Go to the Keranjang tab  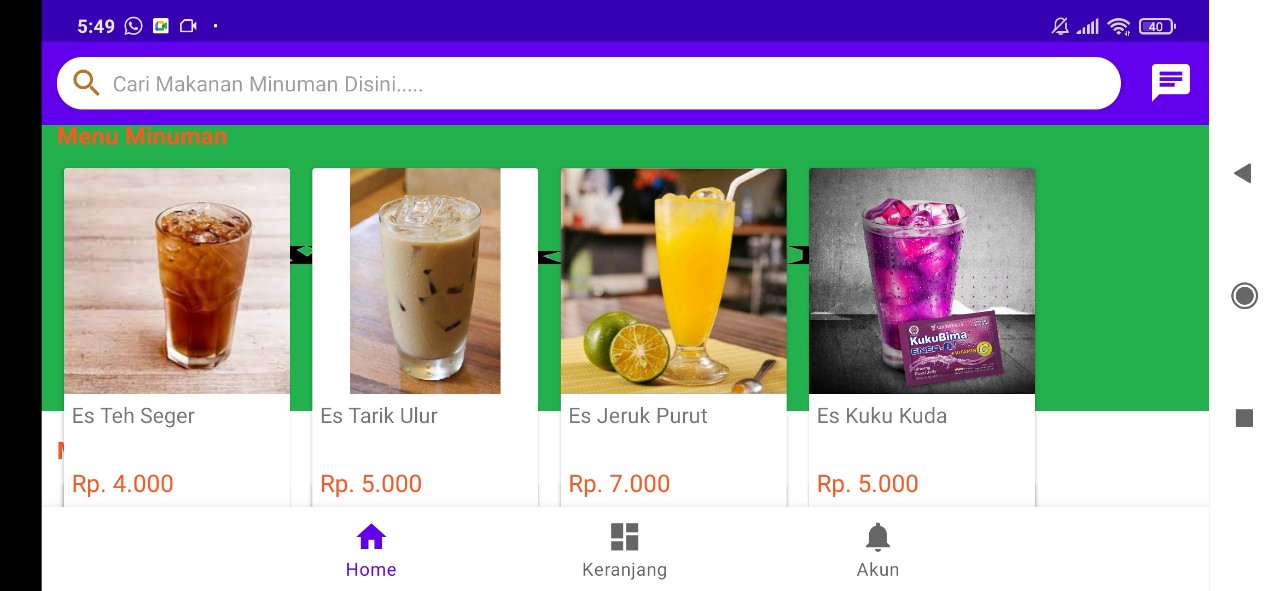(624, 550)
